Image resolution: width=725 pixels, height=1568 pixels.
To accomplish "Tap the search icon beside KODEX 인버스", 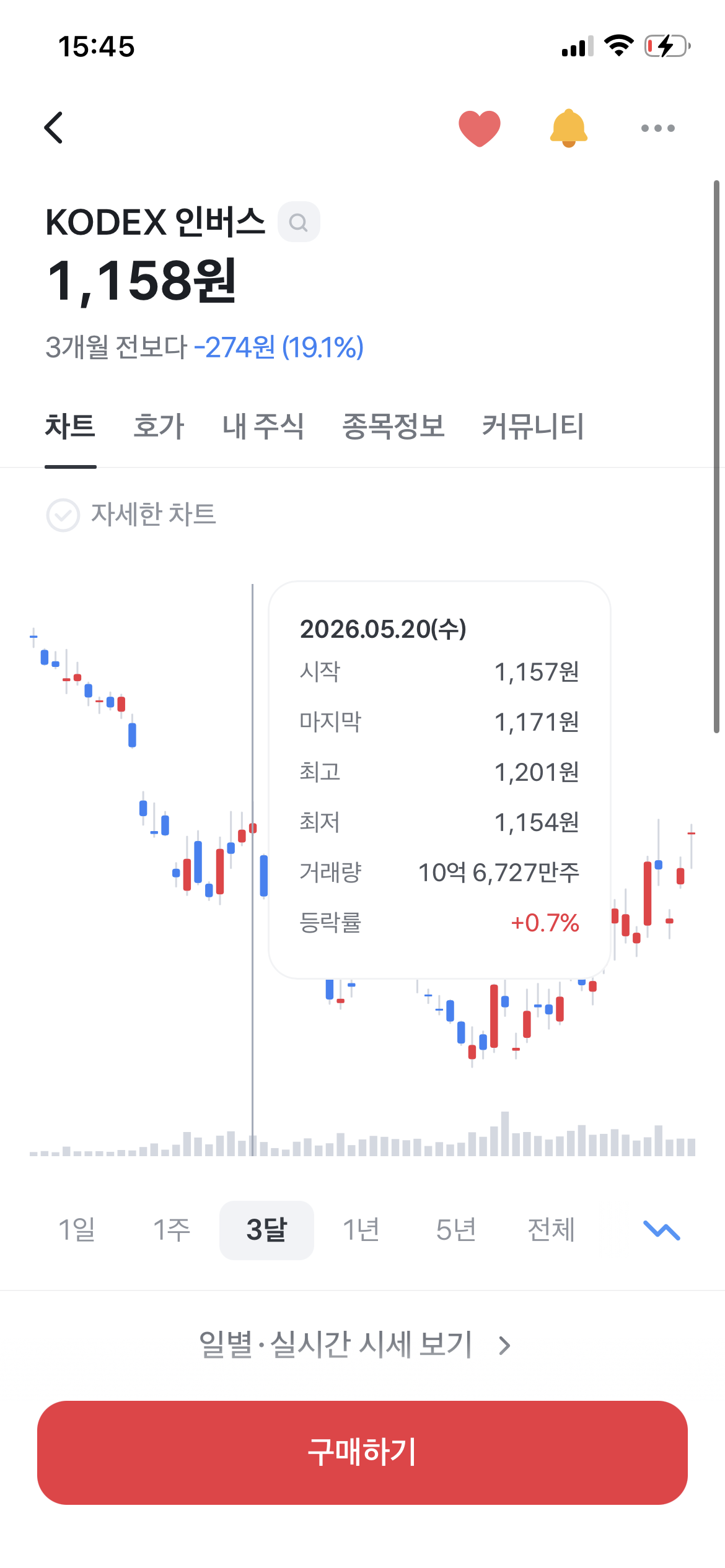I will 299,222.
